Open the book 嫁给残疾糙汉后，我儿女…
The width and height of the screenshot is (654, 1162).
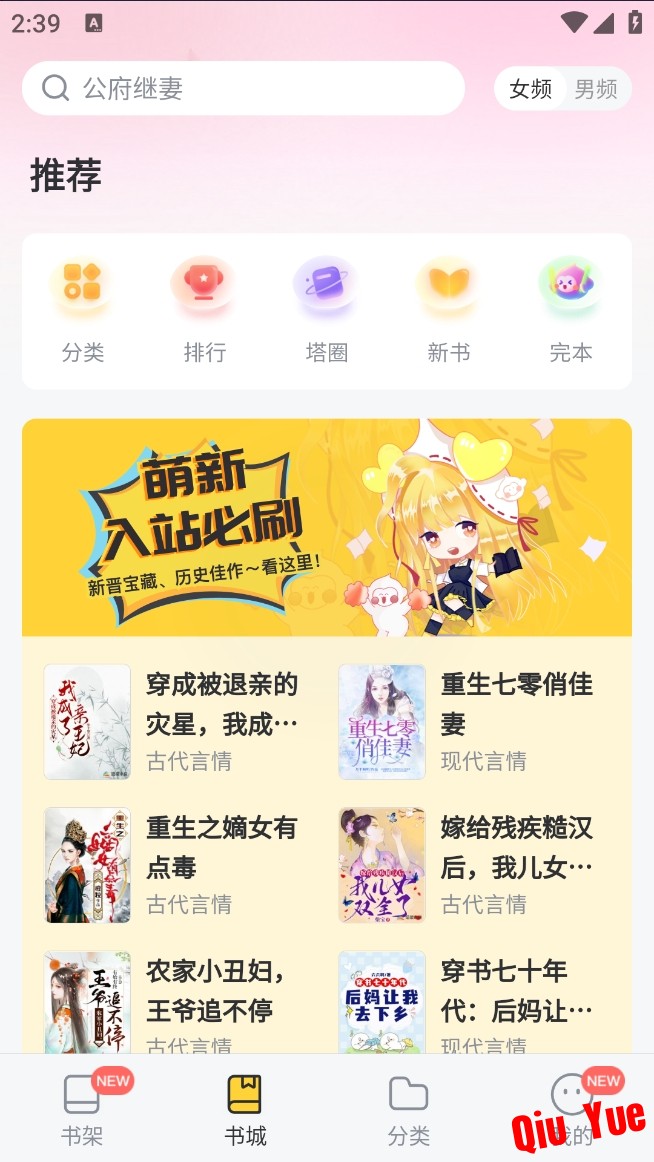(x=475, y=864)
